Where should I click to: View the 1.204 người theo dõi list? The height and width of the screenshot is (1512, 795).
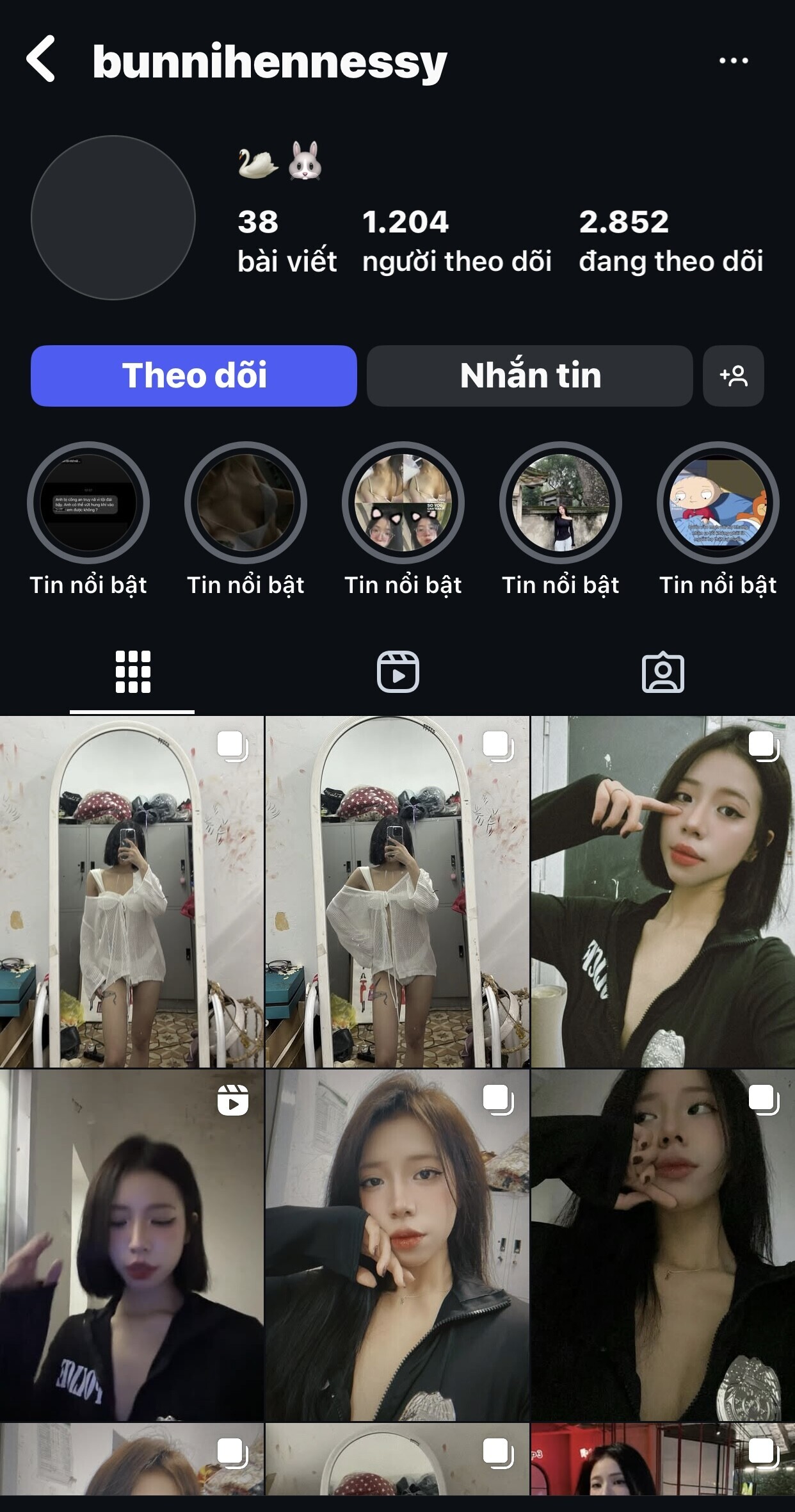coord(456,241)
